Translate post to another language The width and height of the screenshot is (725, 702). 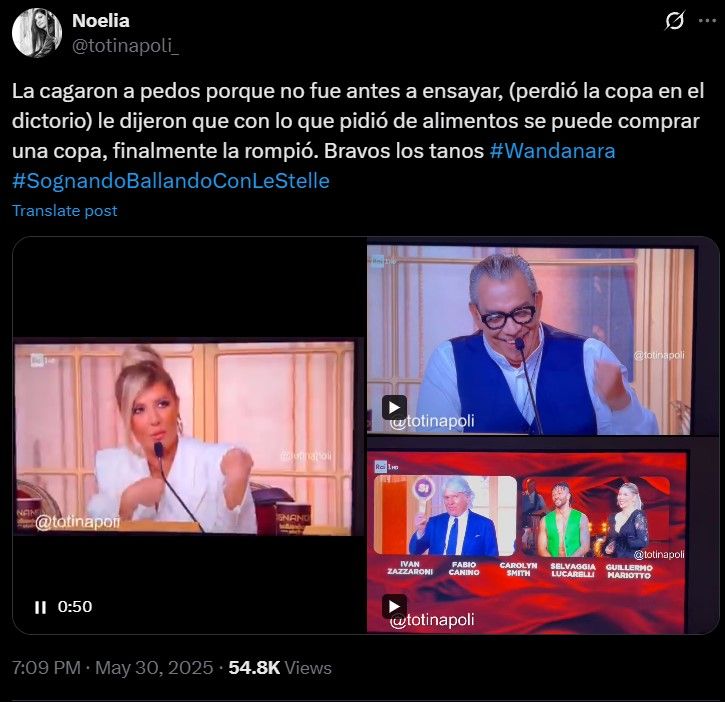(x=65, y=211)
